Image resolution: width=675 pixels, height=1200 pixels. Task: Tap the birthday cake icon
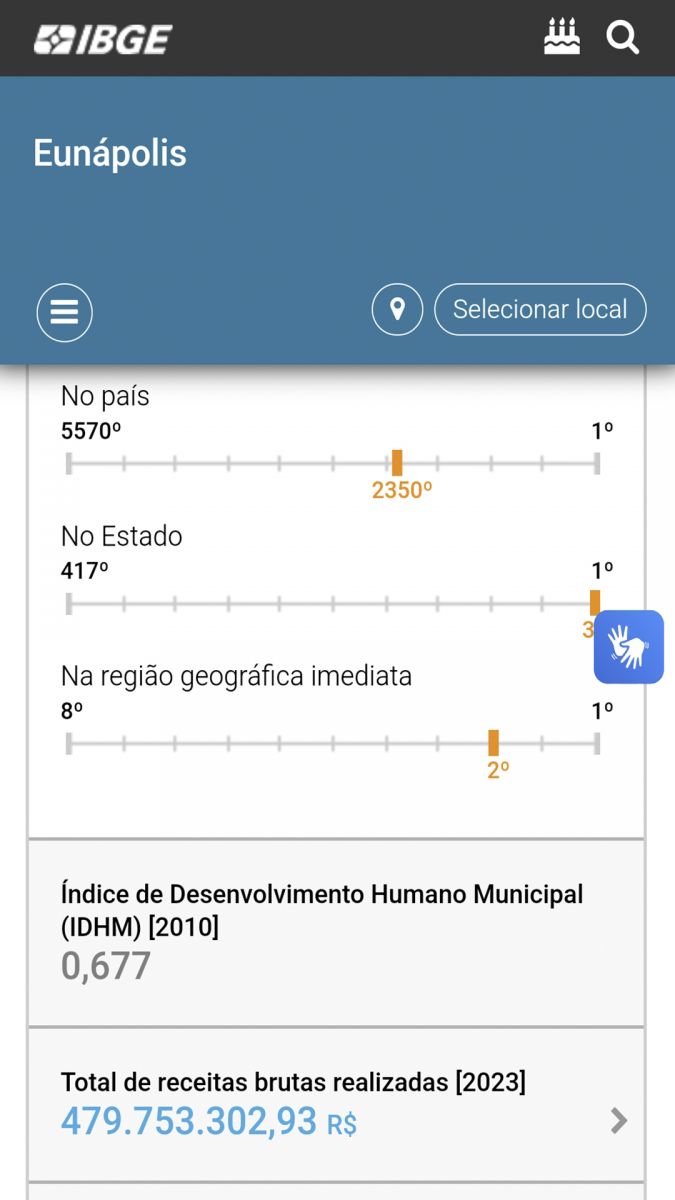coord(562,38)
